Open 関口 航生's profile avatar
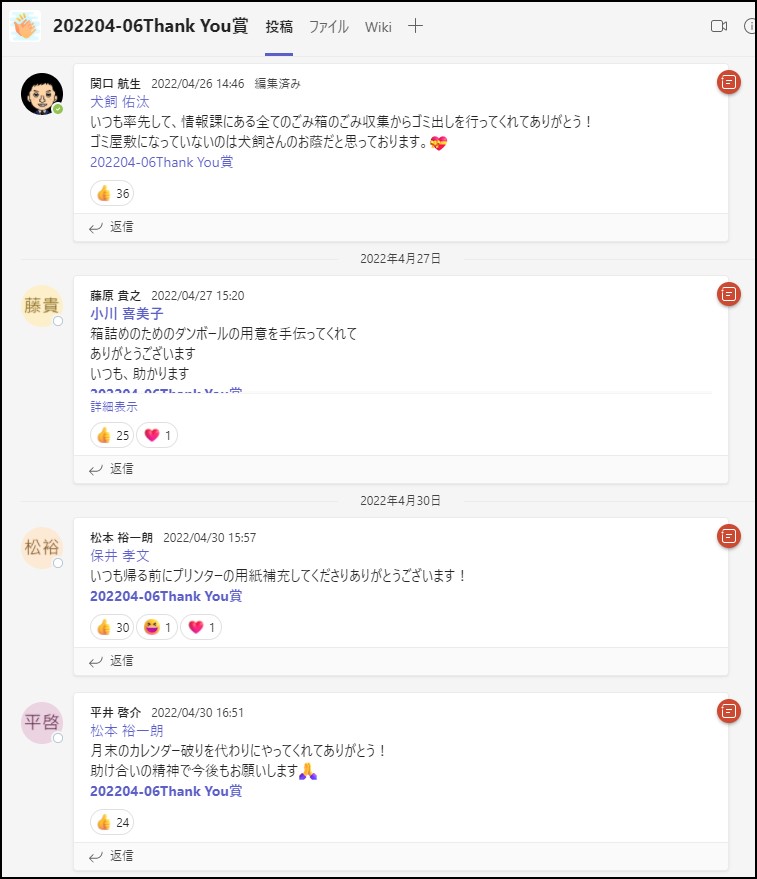757x879 pixels. point(42,94)
